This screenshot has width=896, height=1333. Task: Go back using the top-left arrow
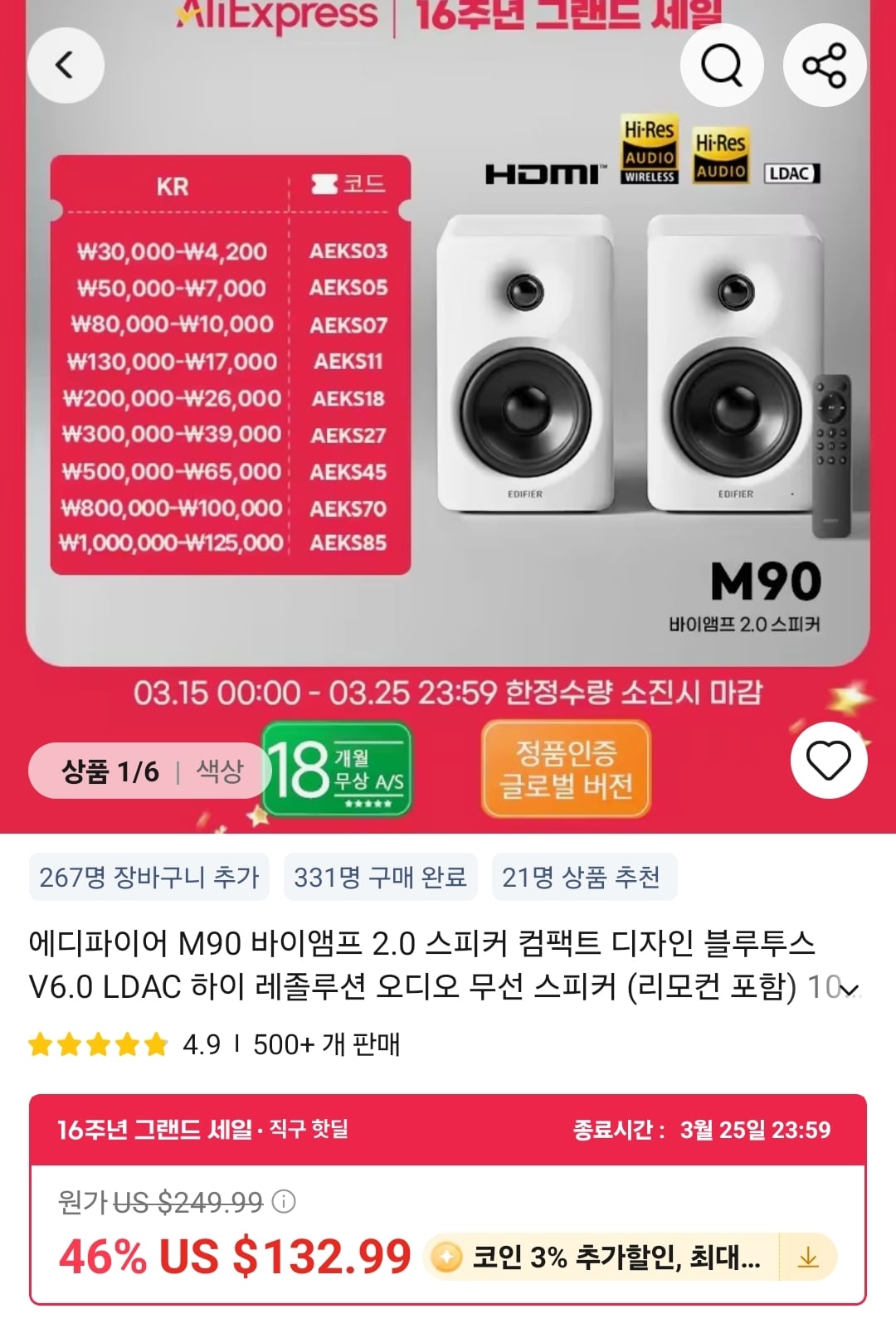tap(65, 65)
